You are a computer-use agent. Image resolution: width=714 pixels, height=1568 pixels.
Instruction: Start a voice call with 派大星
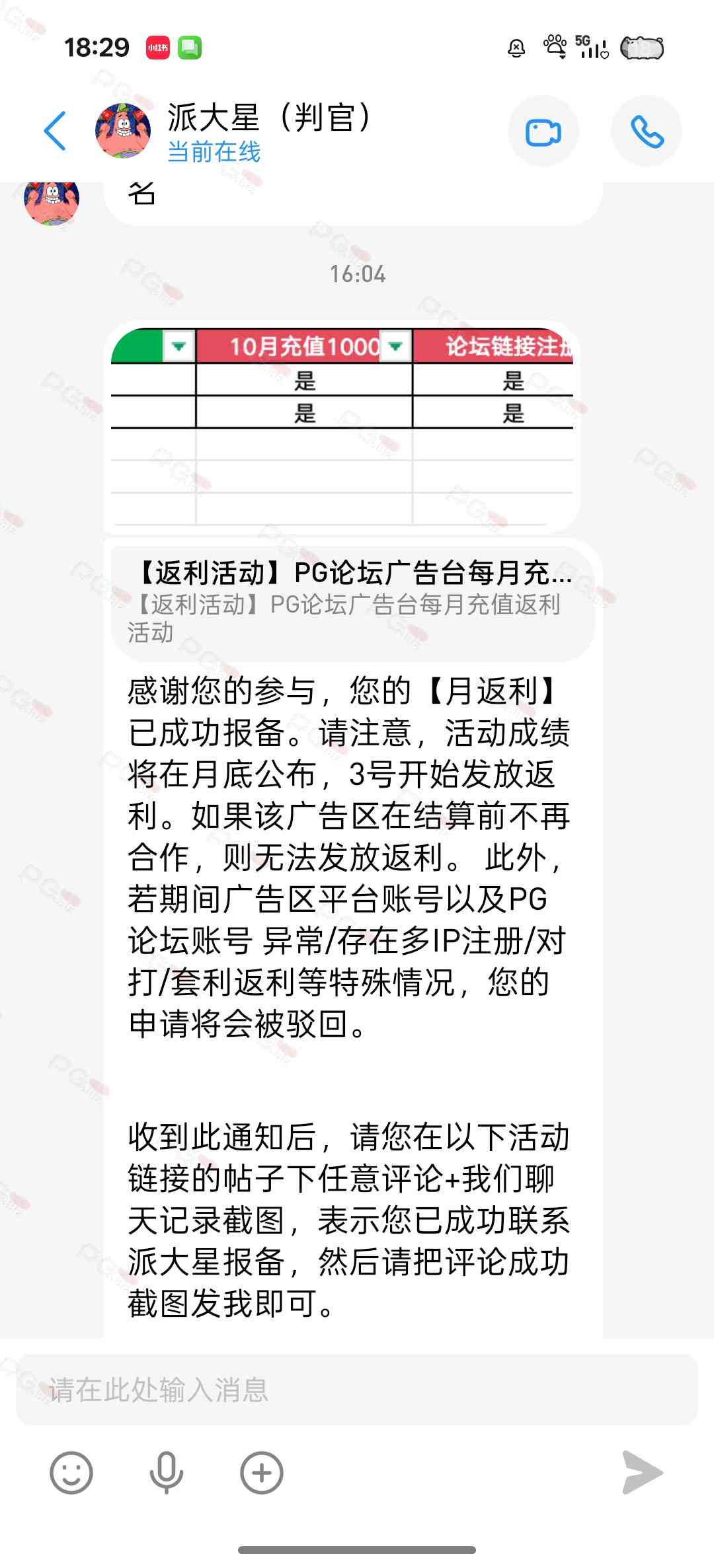(646, 131)
